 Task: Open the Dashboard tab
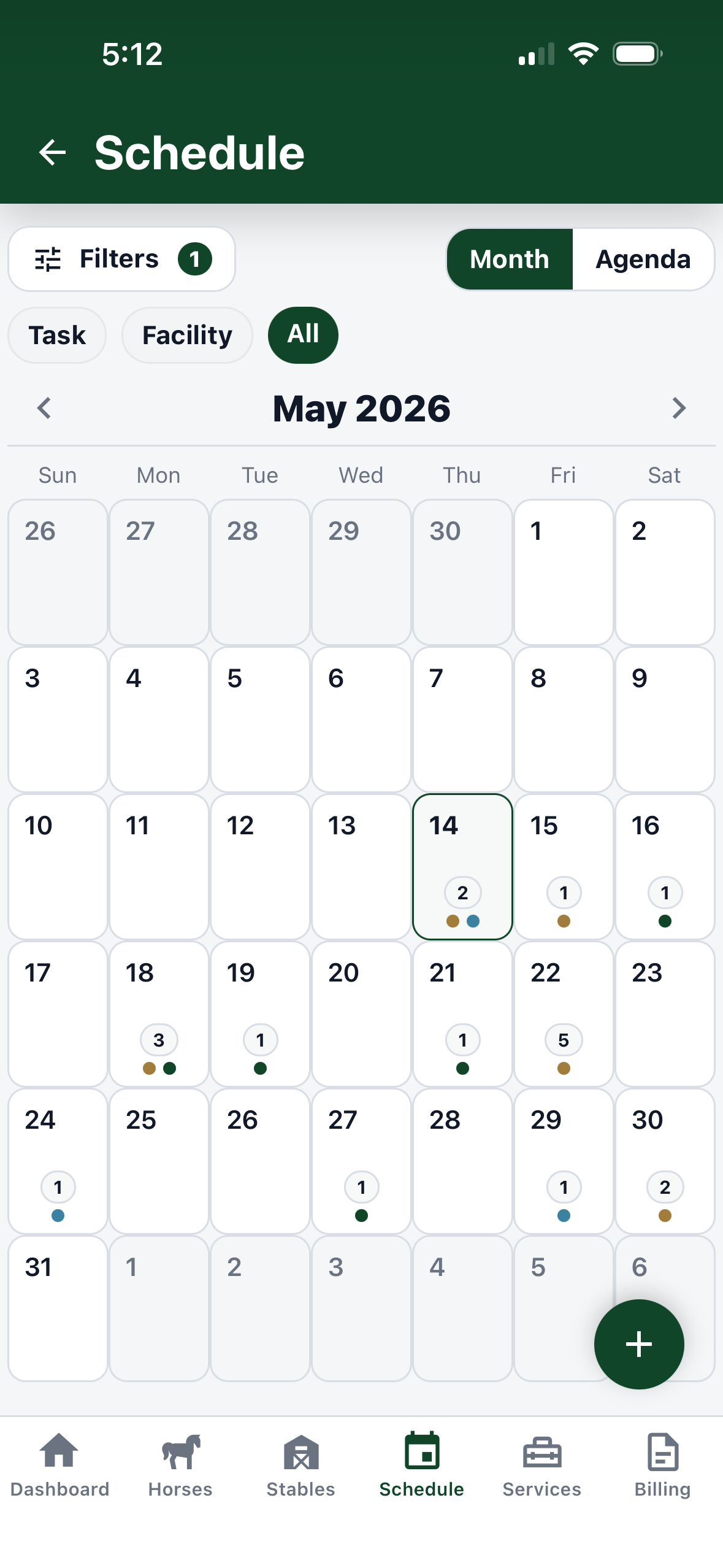pos(59,1466)
